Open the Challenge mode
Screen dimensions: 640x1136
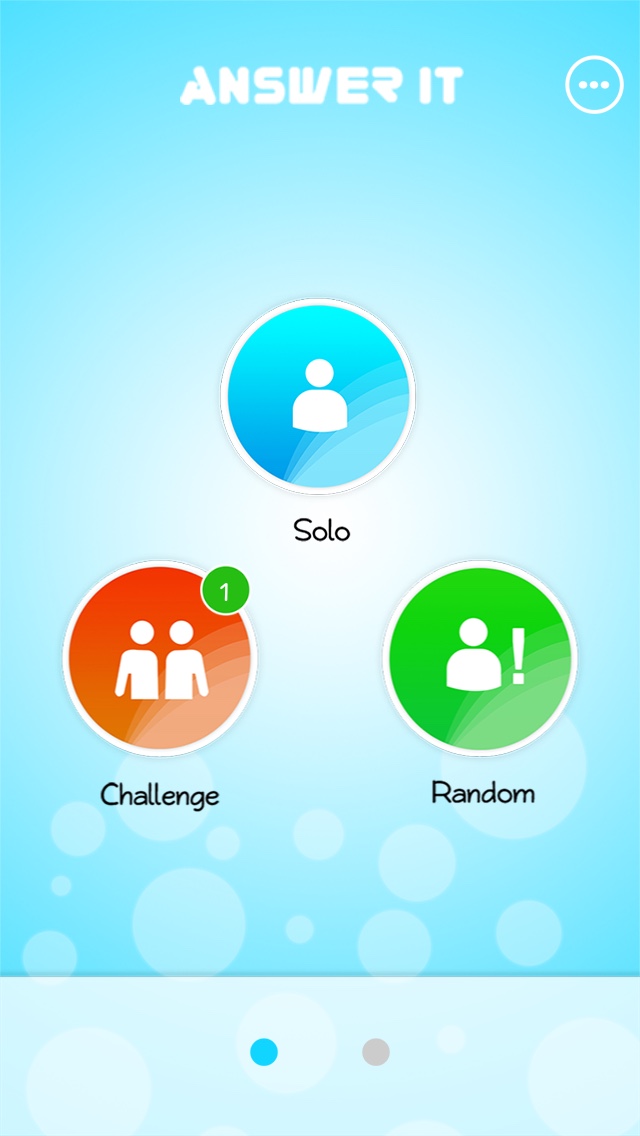point(160,658)
